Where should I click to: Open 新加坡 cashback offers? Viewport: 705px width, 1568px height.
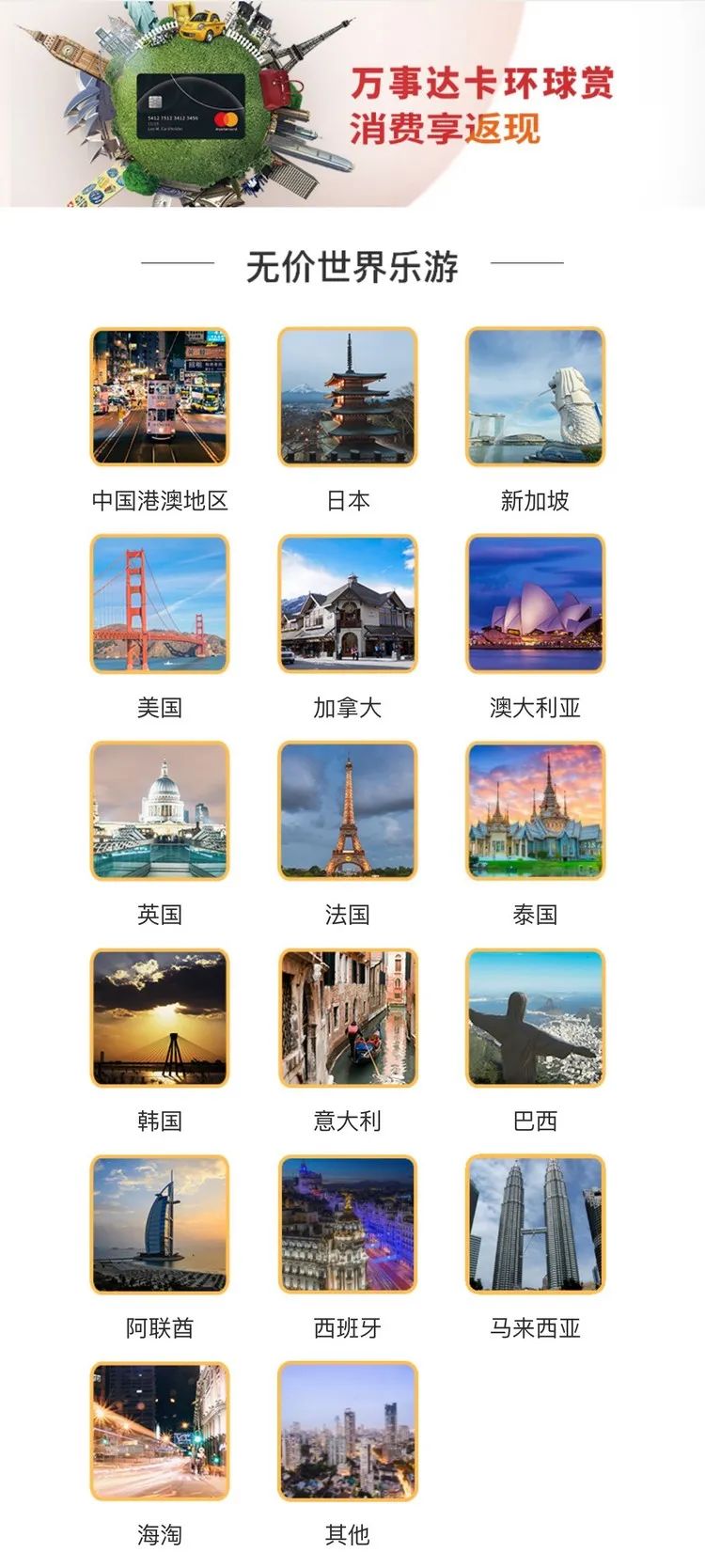pyautogui.click(x=536, y=397)
